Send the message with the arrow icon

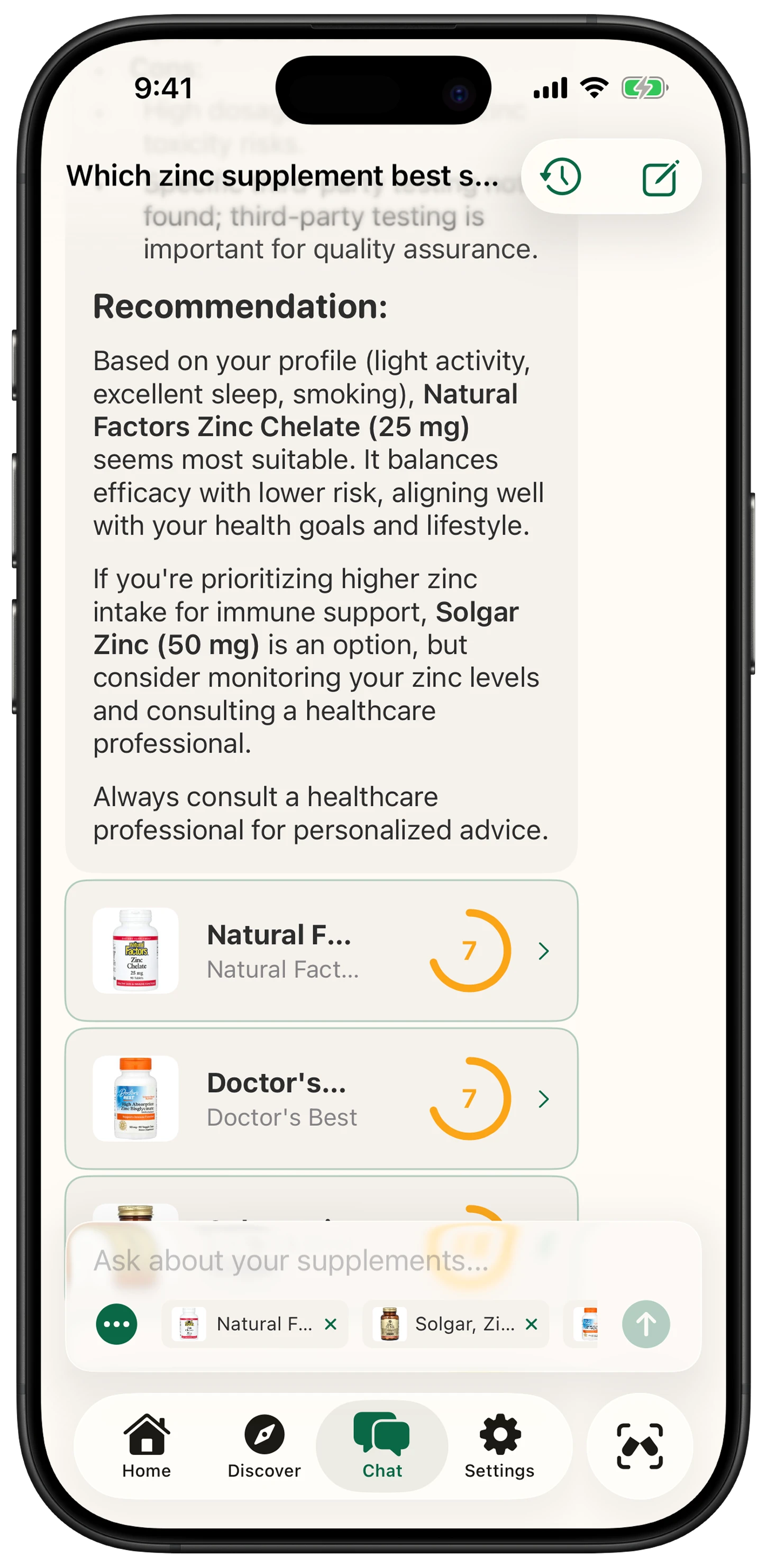[646, 1323]
